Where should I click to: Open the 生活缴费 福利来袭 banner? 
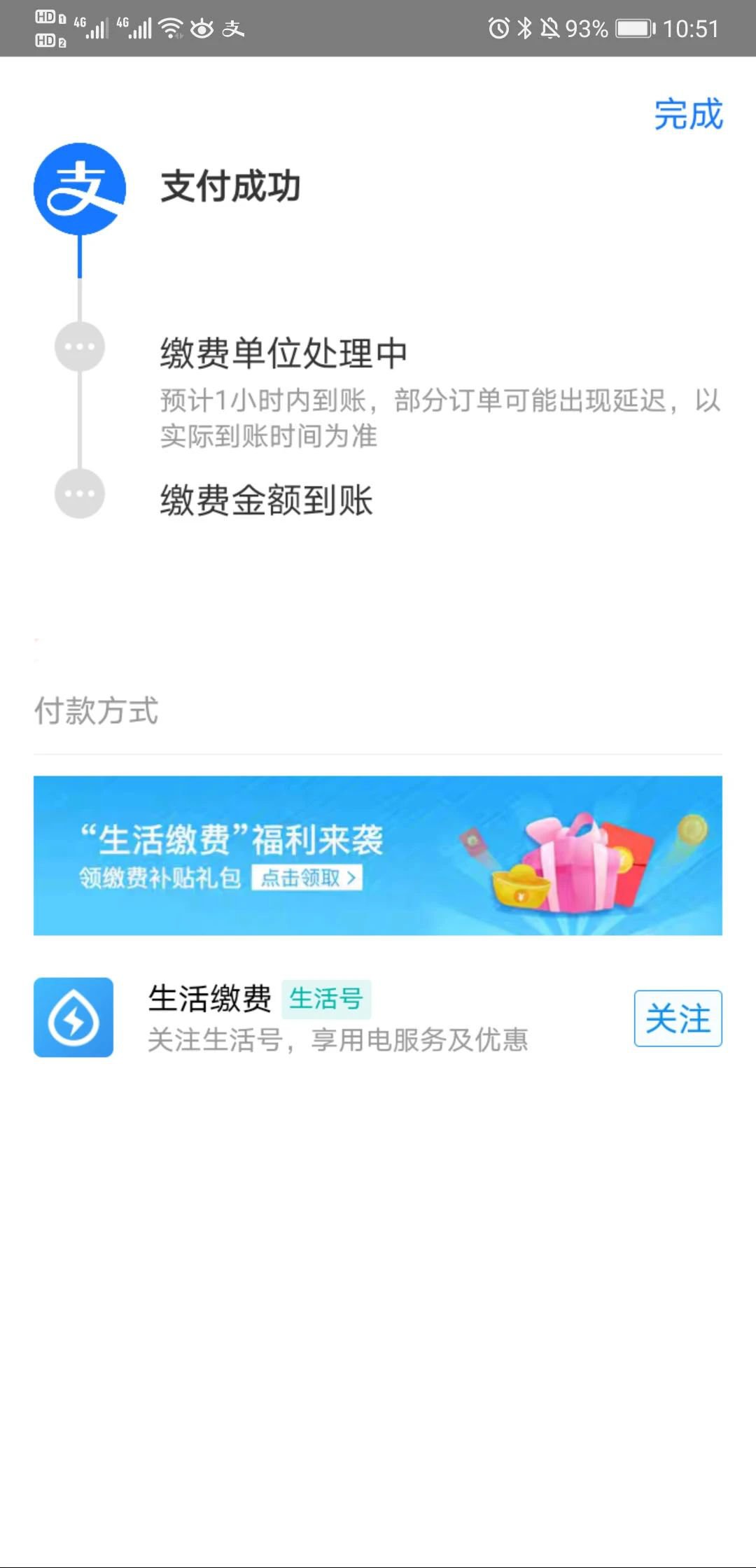(377, 855)
